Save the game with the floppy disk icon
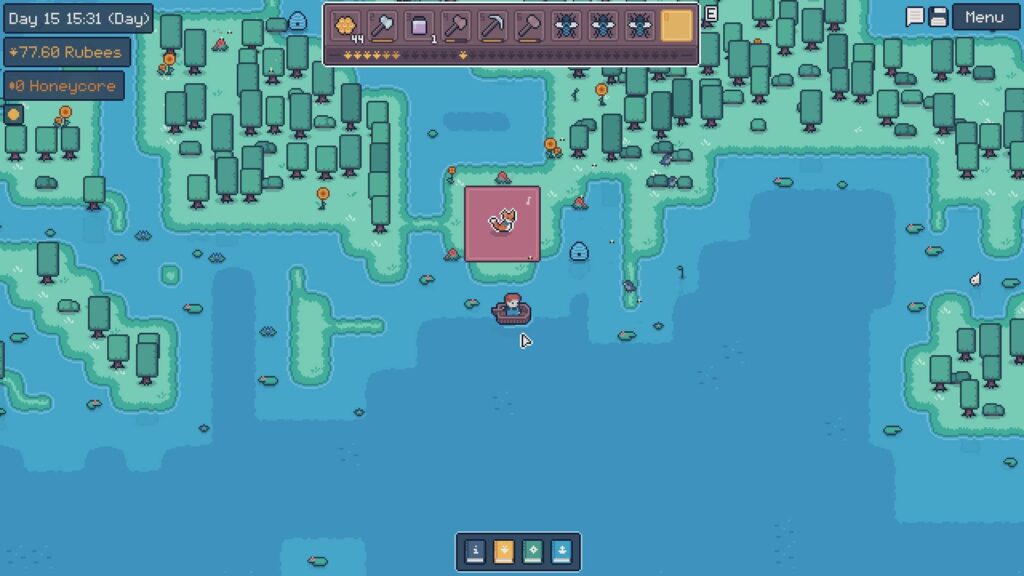 [938, 17]
